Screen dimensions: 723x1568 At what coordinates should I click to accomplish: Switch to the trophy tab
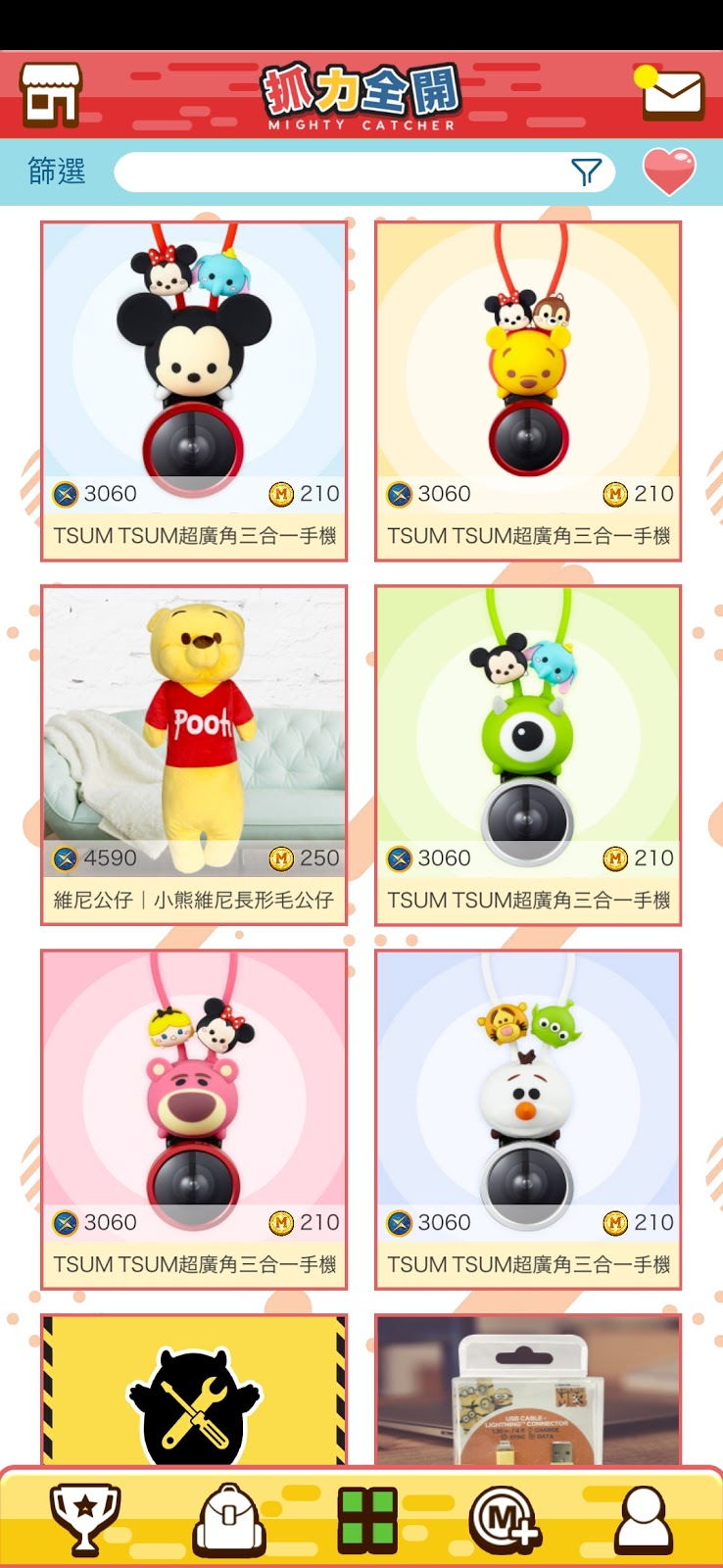tap(85, 1519)
